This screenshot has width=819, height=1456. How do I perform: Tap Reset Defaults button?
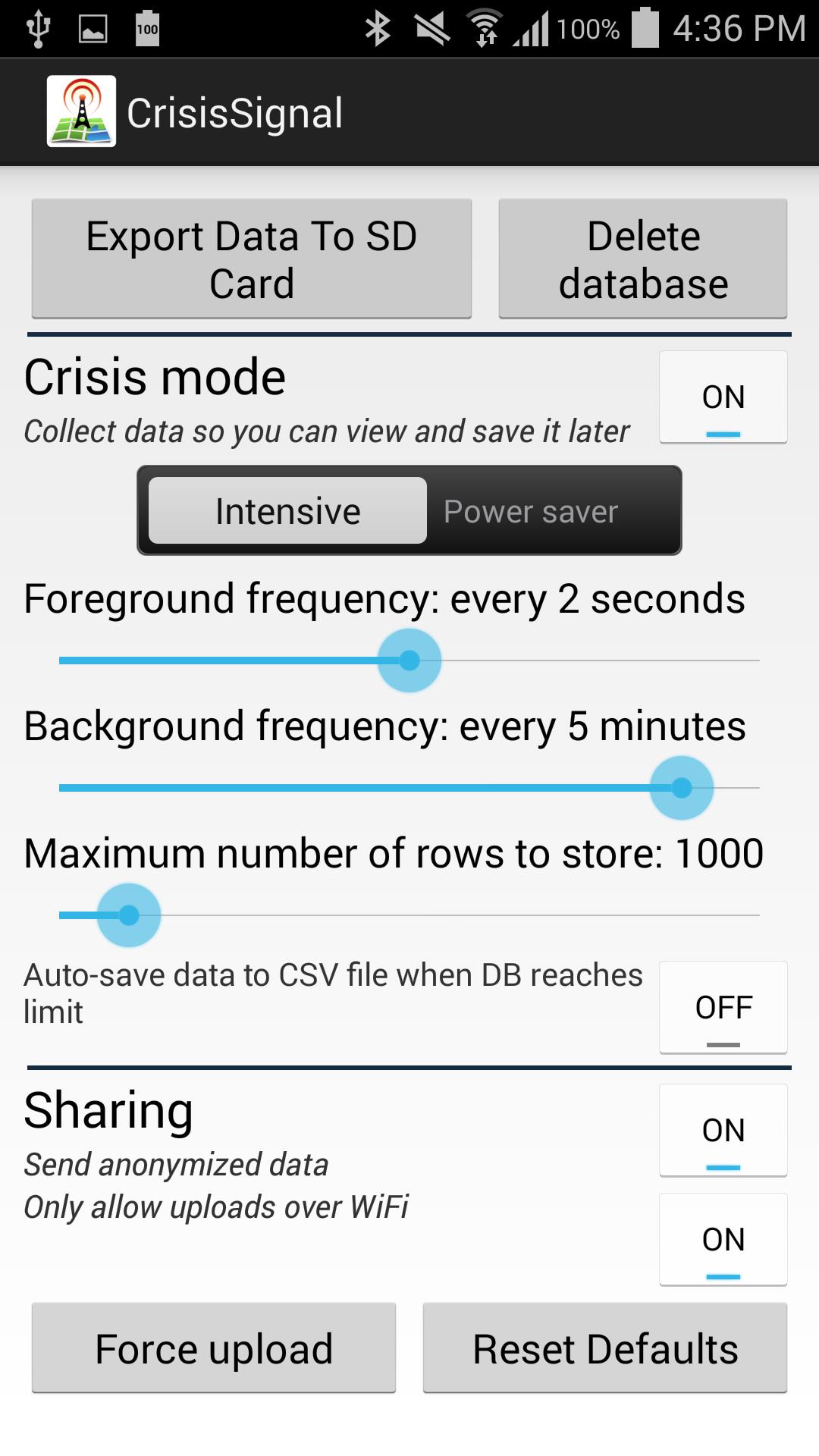tap(604, 1348)
